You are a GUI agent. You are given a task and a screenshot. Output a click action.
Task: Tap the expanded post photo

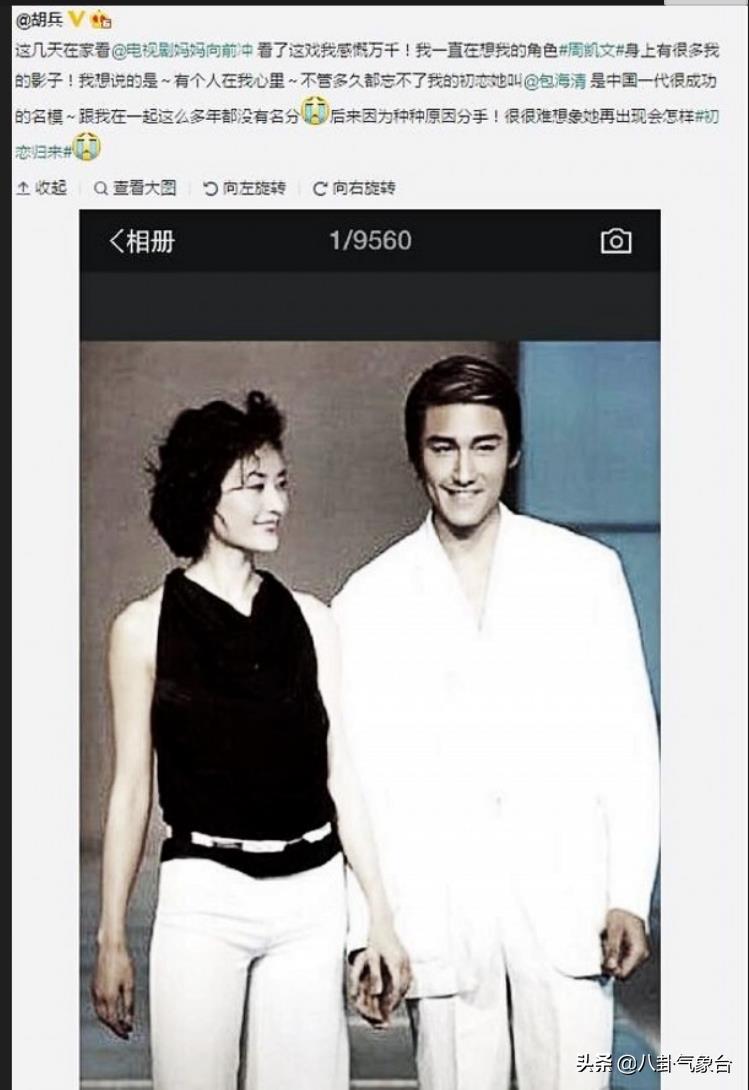(369, 700)
